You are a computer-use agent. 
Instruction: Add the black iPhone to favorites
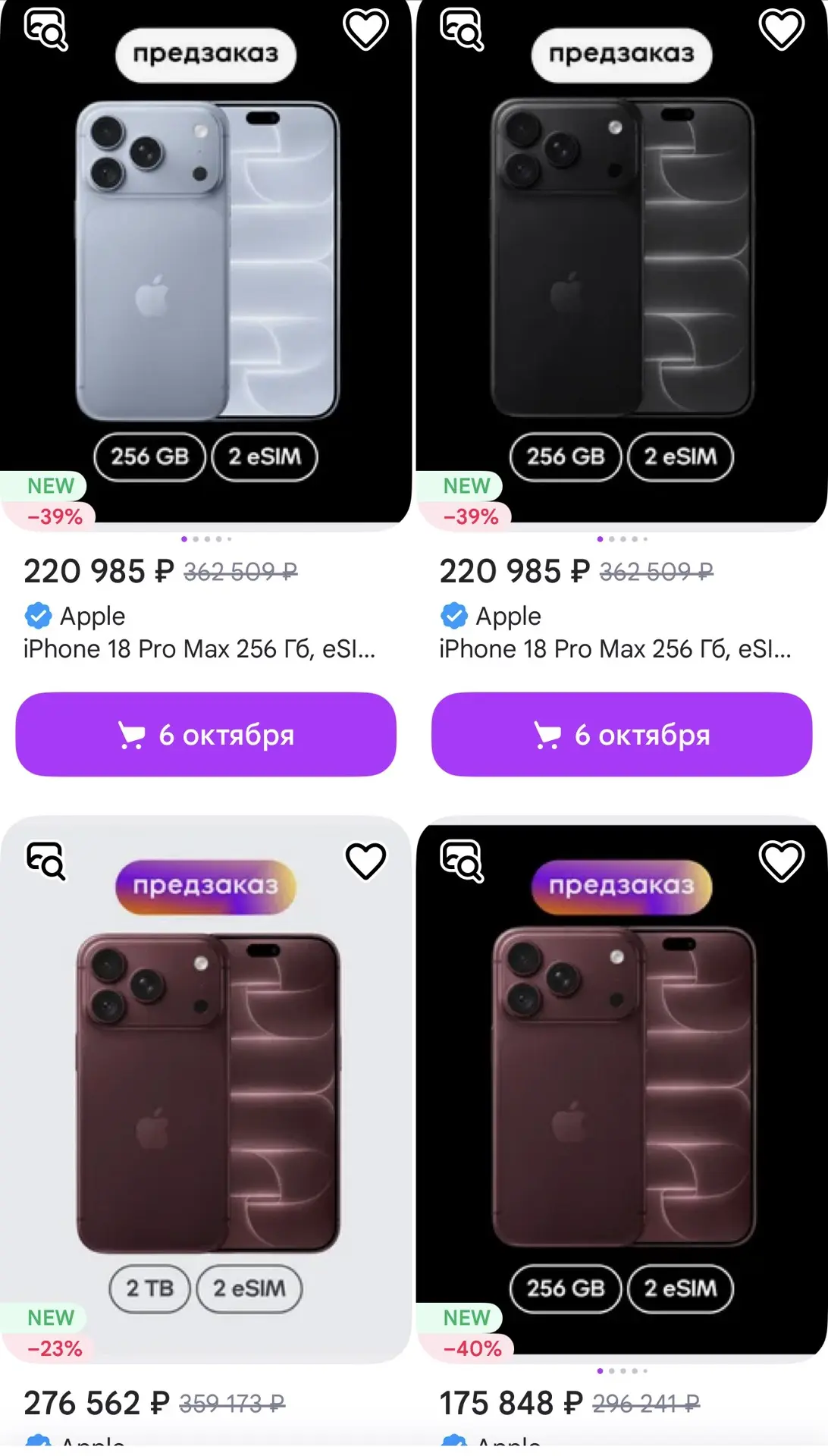(782, 30)
